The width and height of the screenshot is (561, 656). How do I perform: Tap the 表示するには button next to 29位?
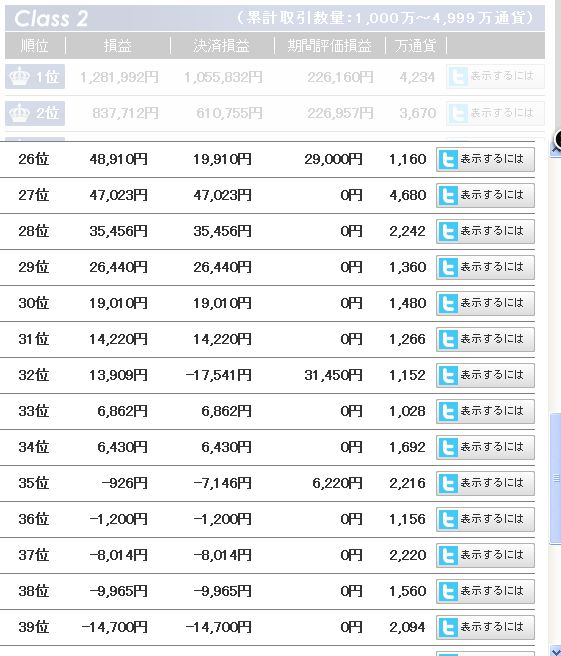485,267
